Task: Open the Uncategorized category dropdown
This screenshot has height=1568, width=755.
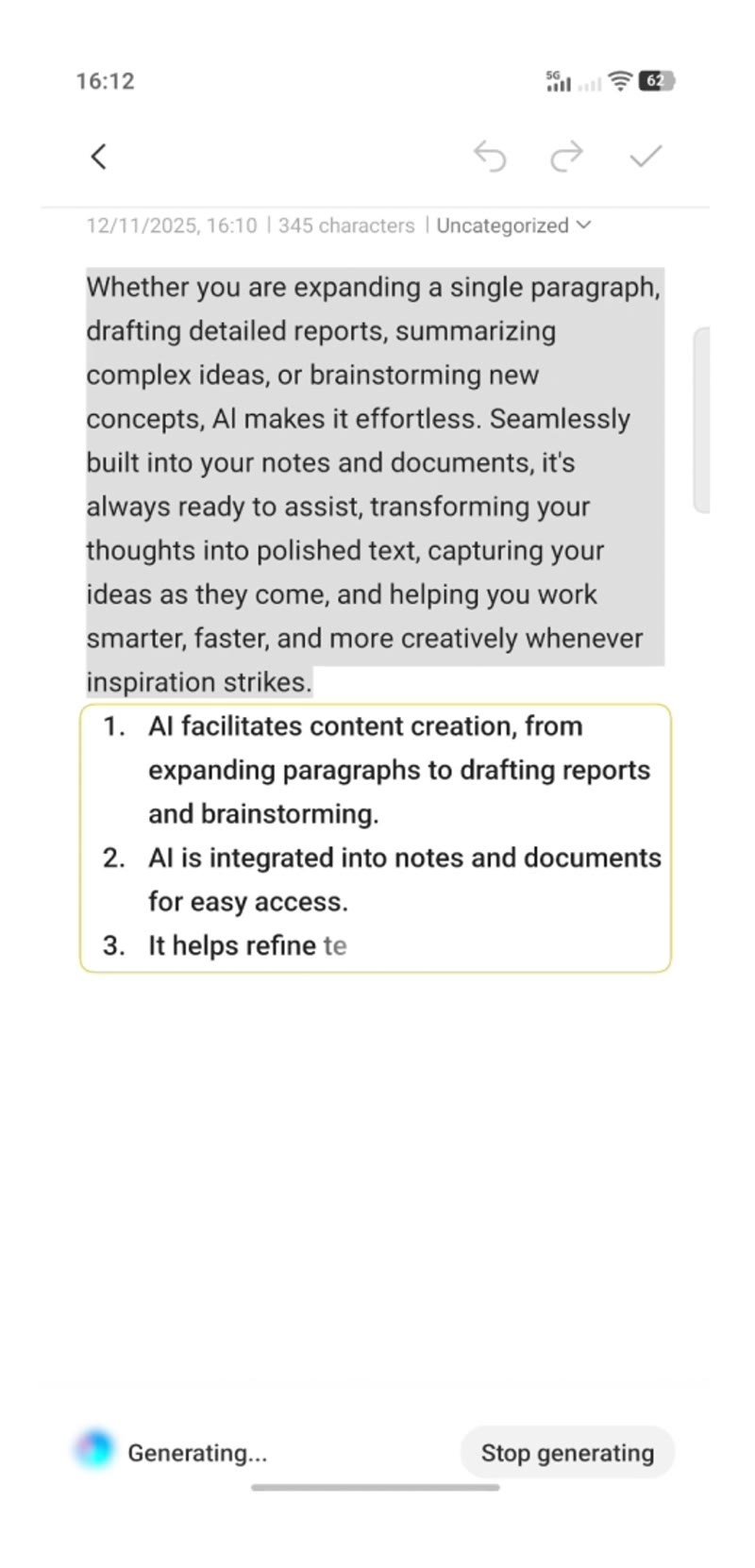Action: pos(513,225)
